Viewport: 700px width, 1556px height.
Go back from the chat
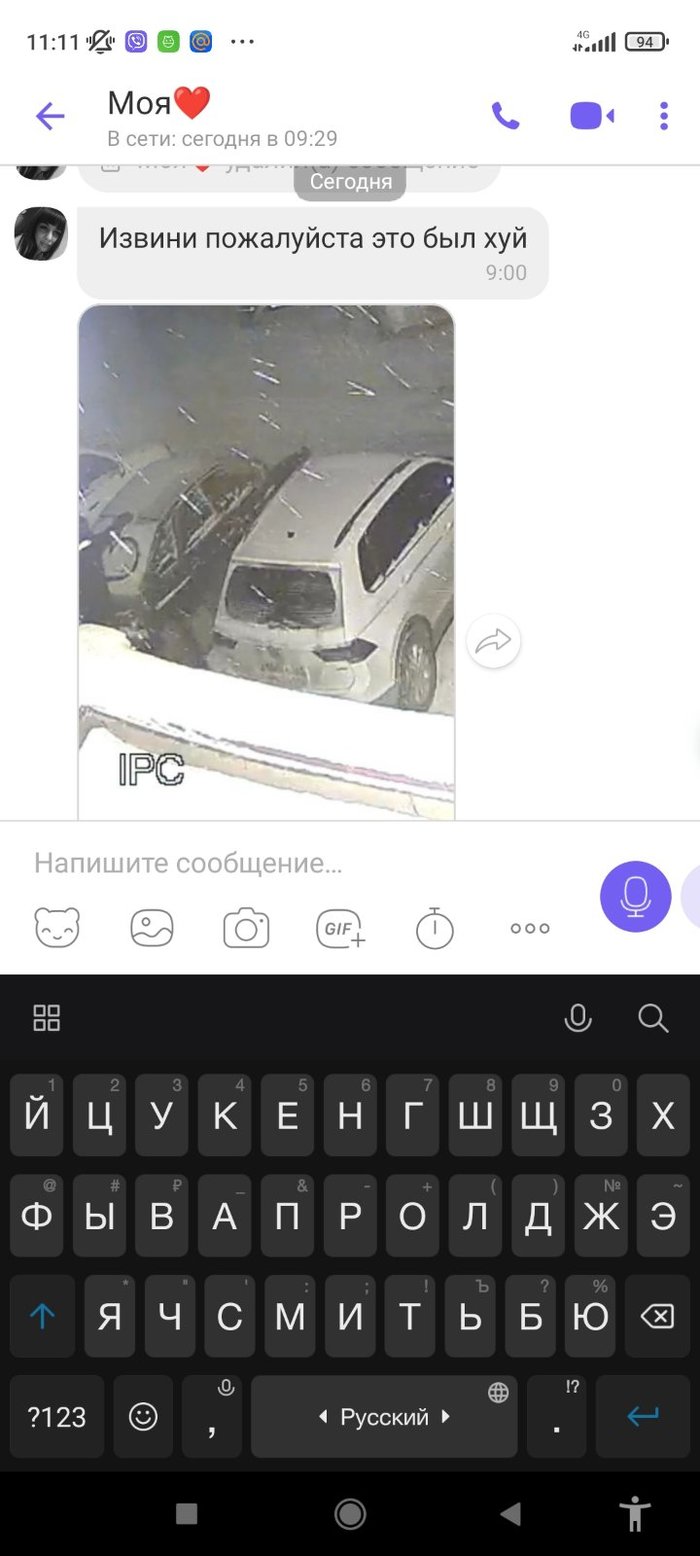(50, 117)
